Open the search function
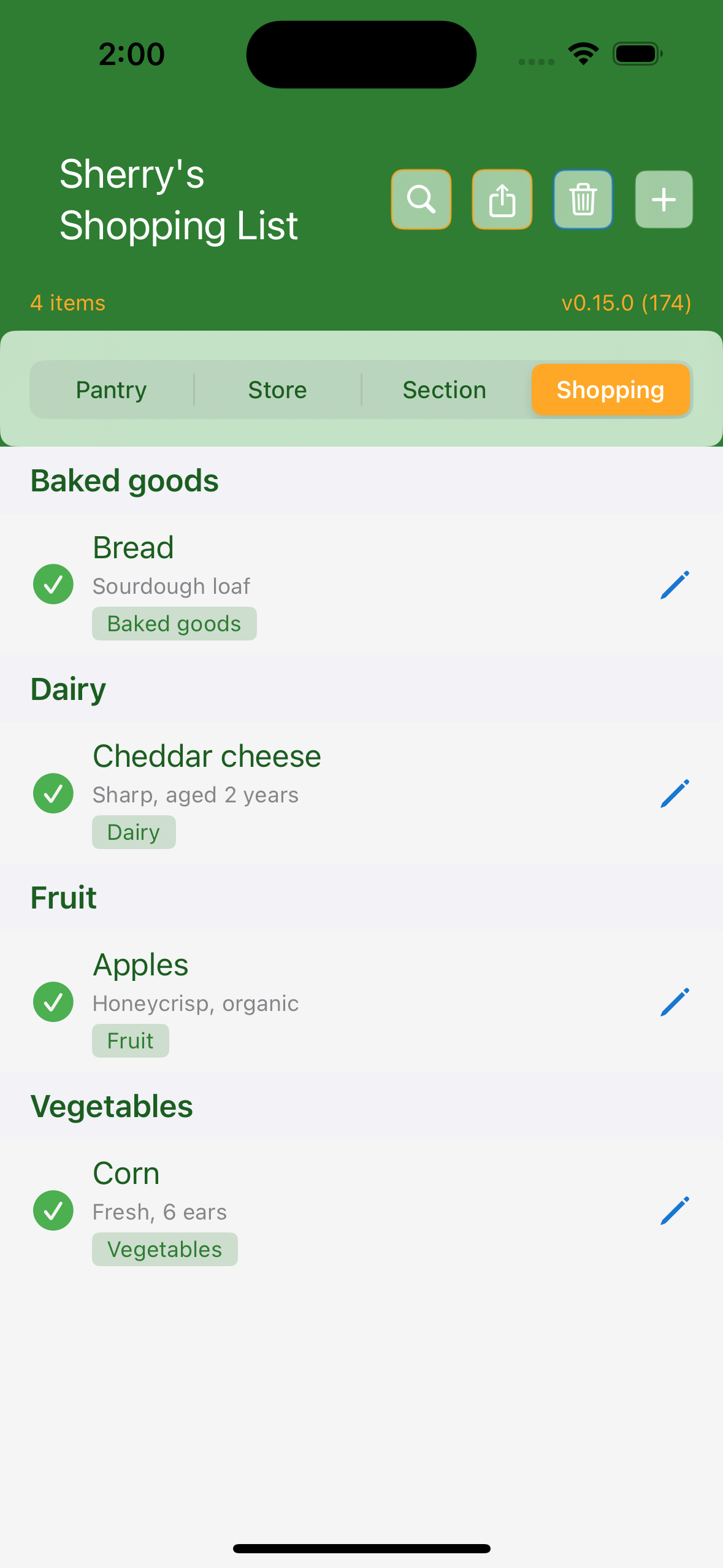723x1568 pixels. (421, 199)
